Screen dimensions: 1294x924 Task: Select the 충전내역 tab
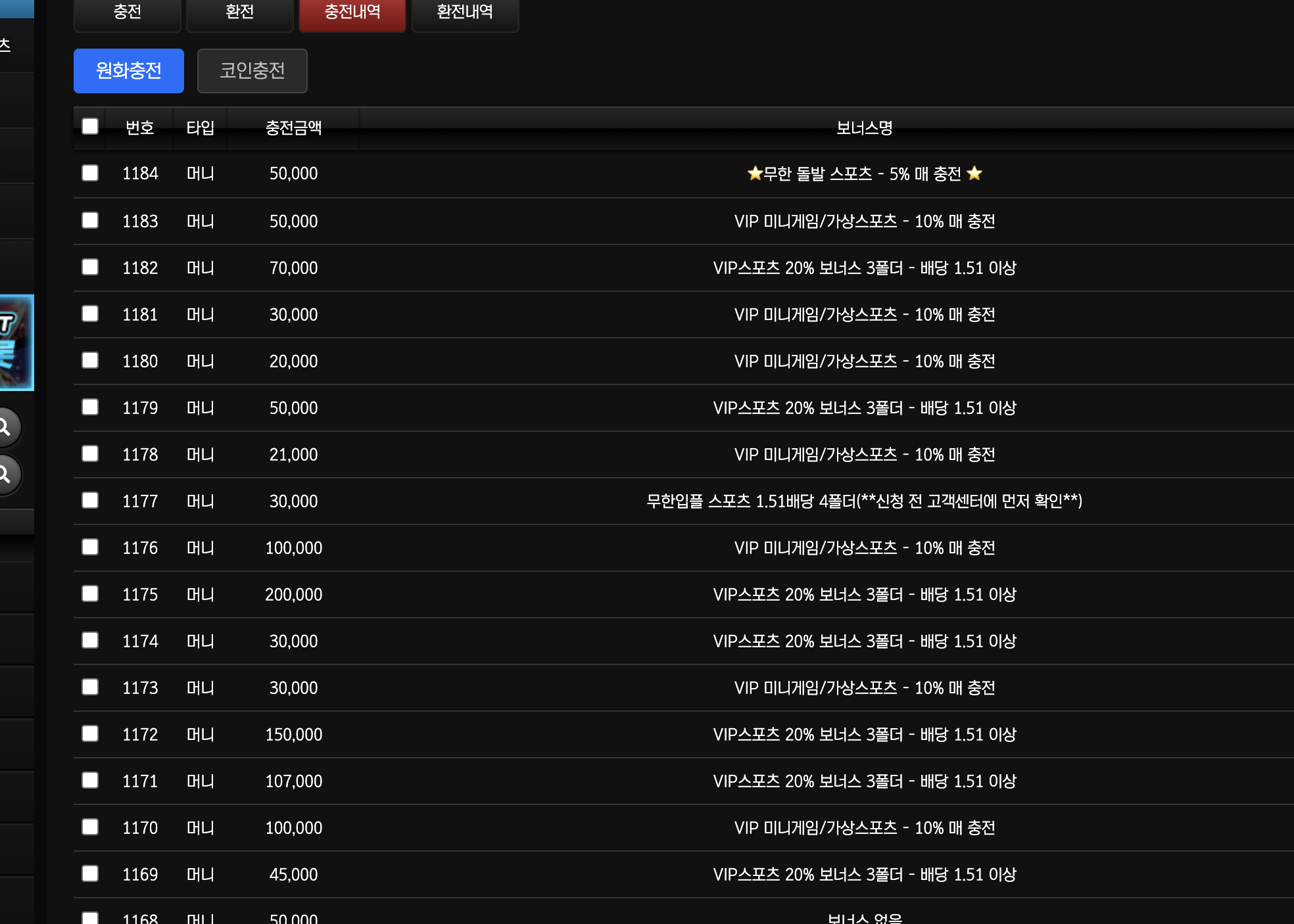(x=352, y=13)
